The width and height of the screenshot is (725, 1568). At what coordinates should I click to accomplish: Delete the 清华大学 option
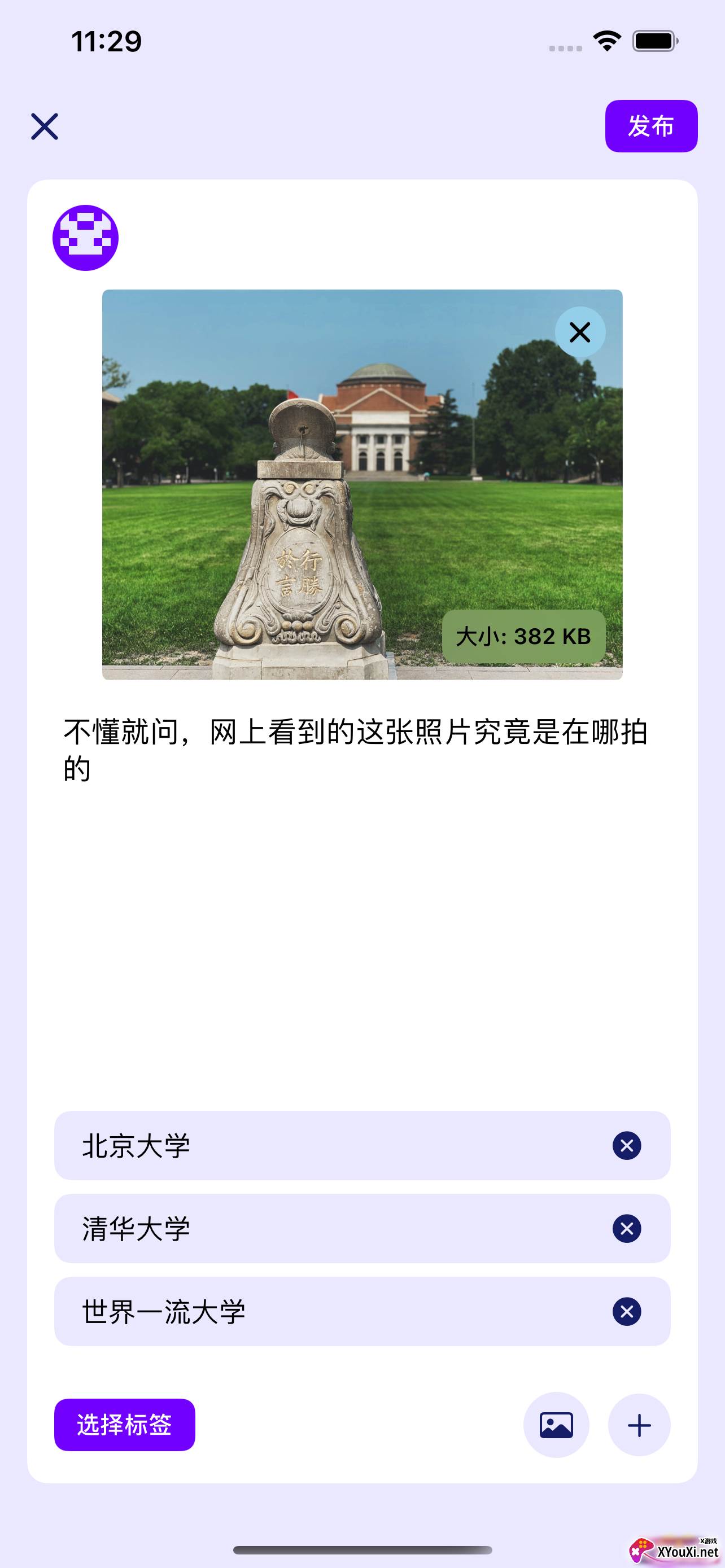point(626,1229)
